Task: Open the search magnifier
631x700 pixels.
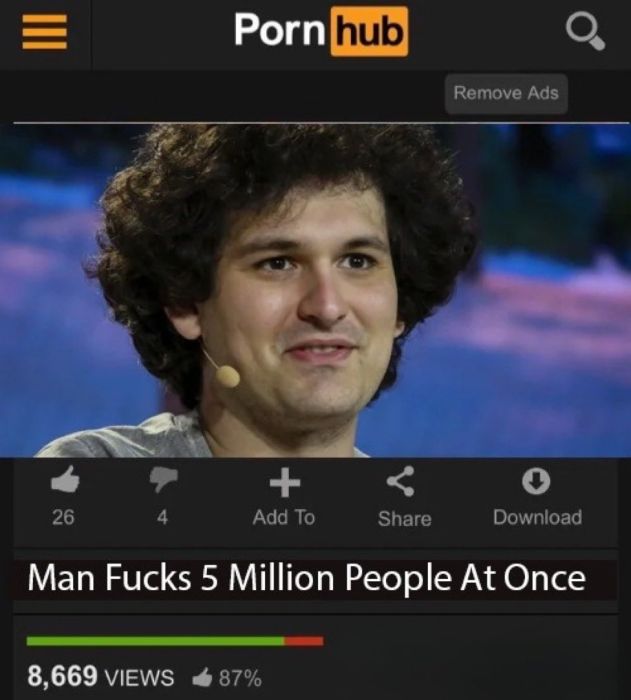Action: click(x=585, y=32)
